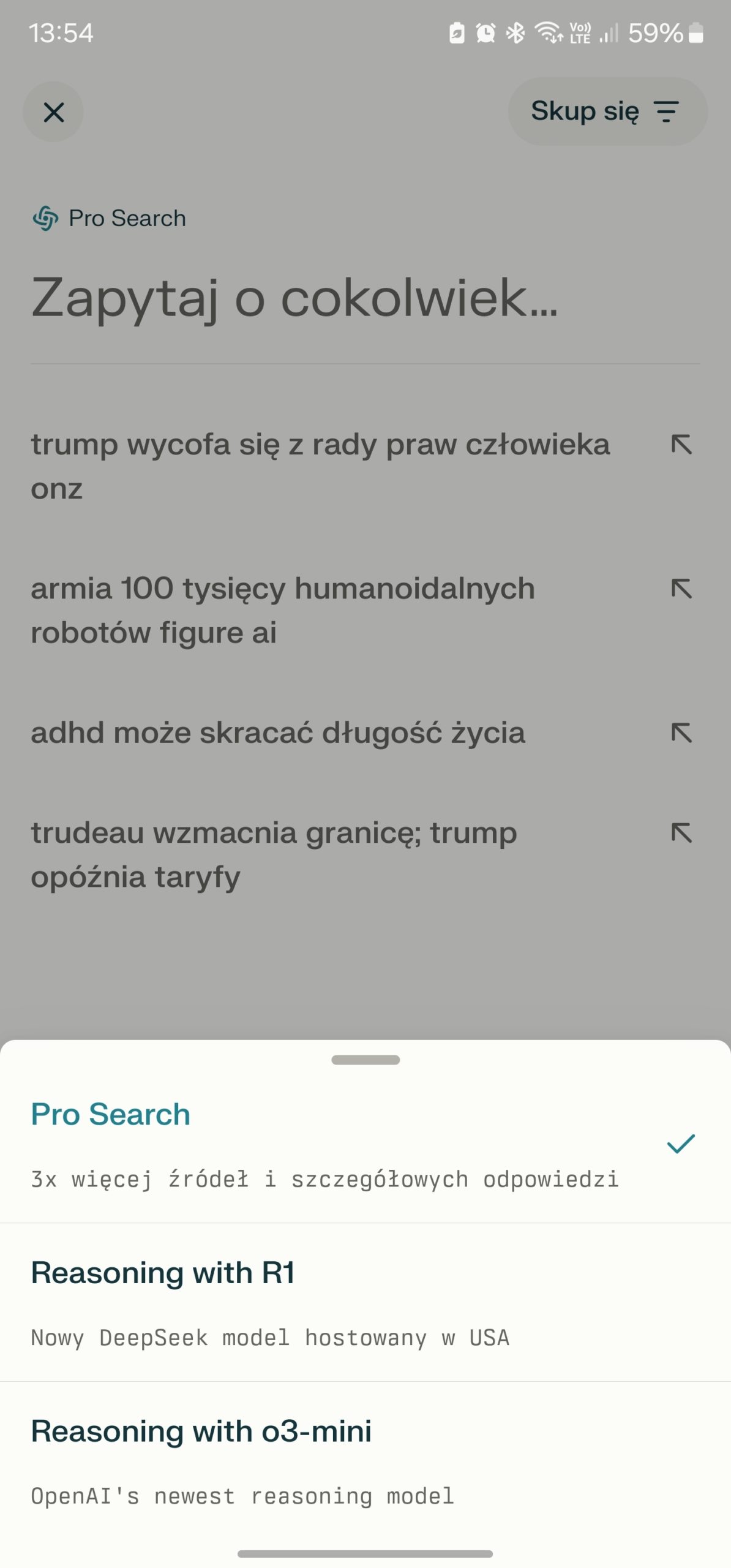Choose Reasoning with R1 mode
The width and height of the screenshot is (731, 1568).
[365, 1302]
